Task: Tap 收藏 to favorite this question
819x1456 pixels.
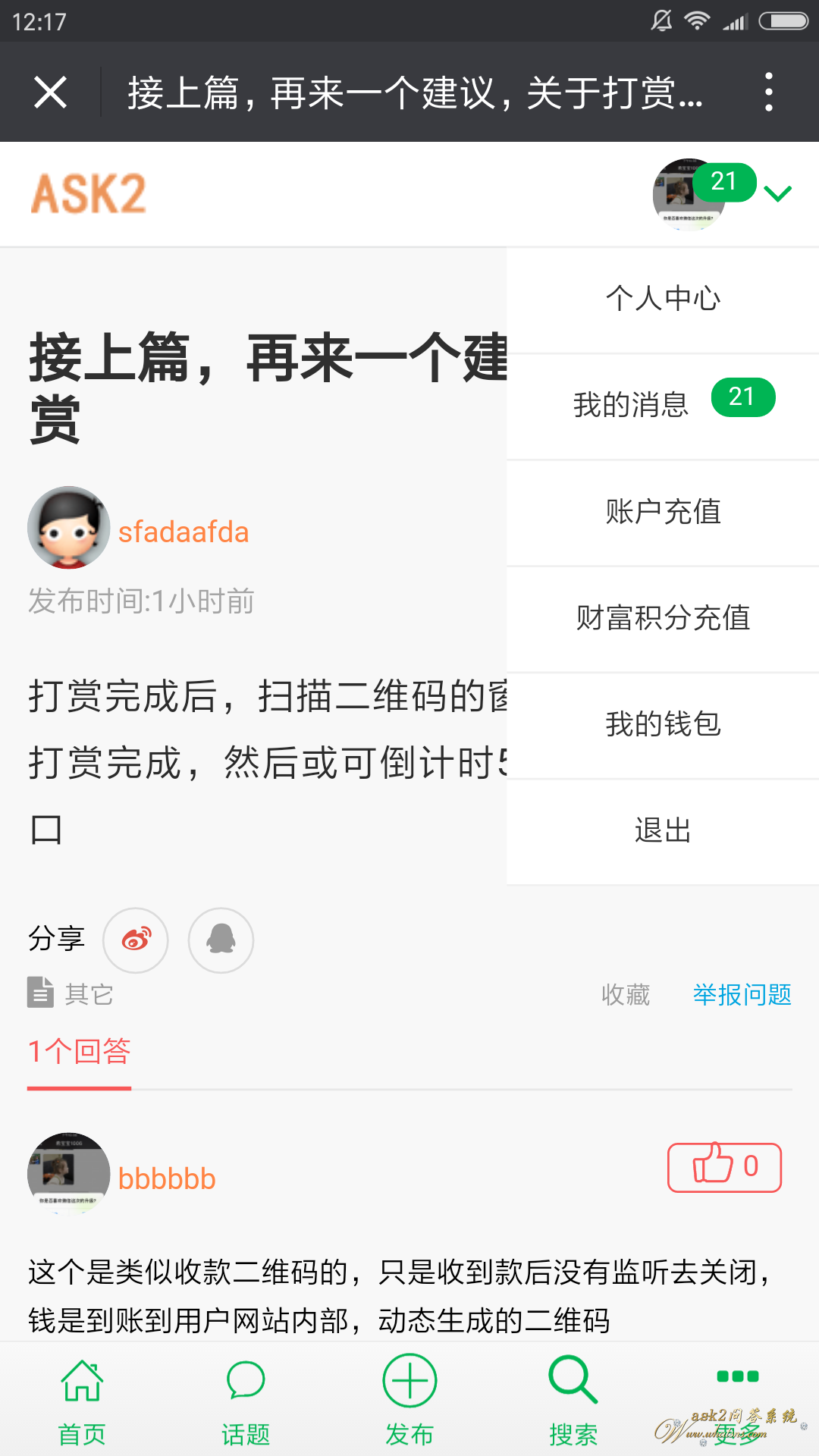Action: tap(626, 994)
